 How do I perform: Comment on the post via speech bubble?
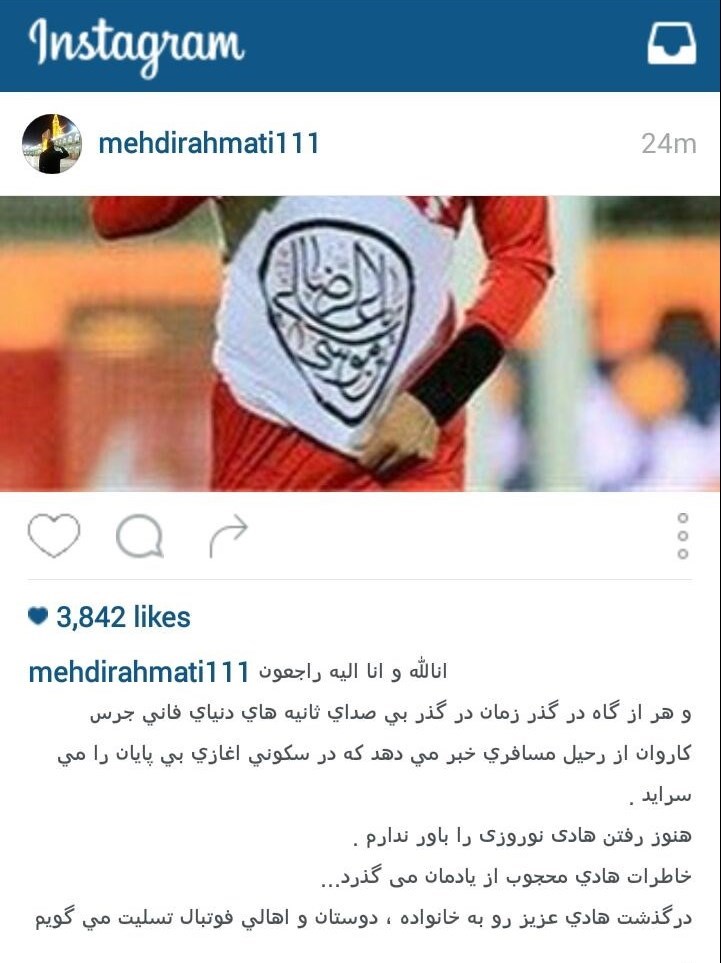[140, 537]
